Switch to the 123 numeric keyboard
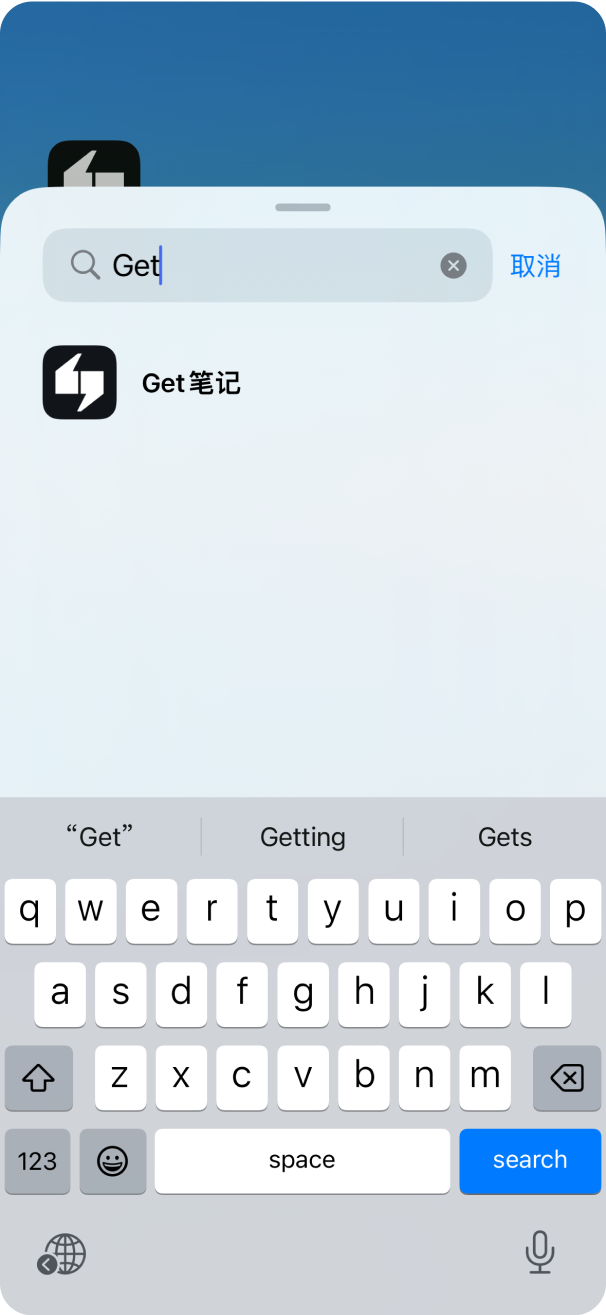Screen dimensions: 606x1315 coord(37,1160)
